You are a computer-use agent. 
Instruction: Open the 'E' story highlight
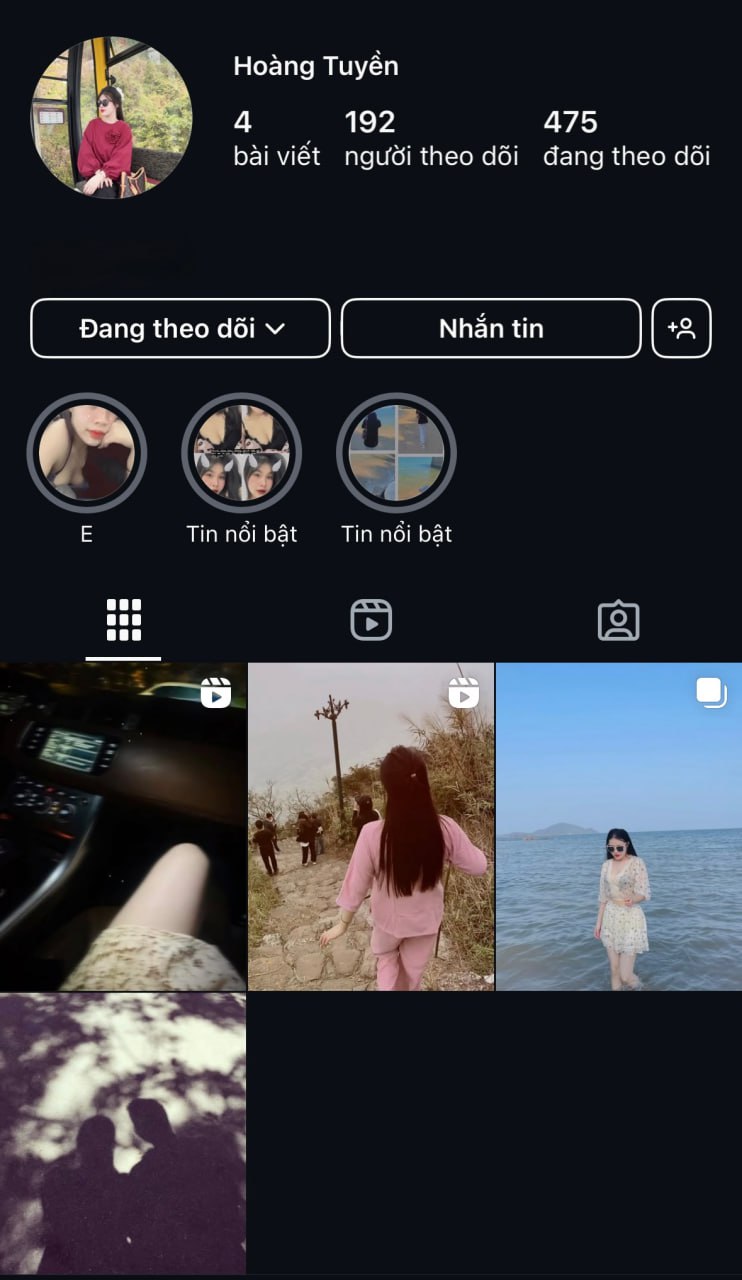click(87, 452)
